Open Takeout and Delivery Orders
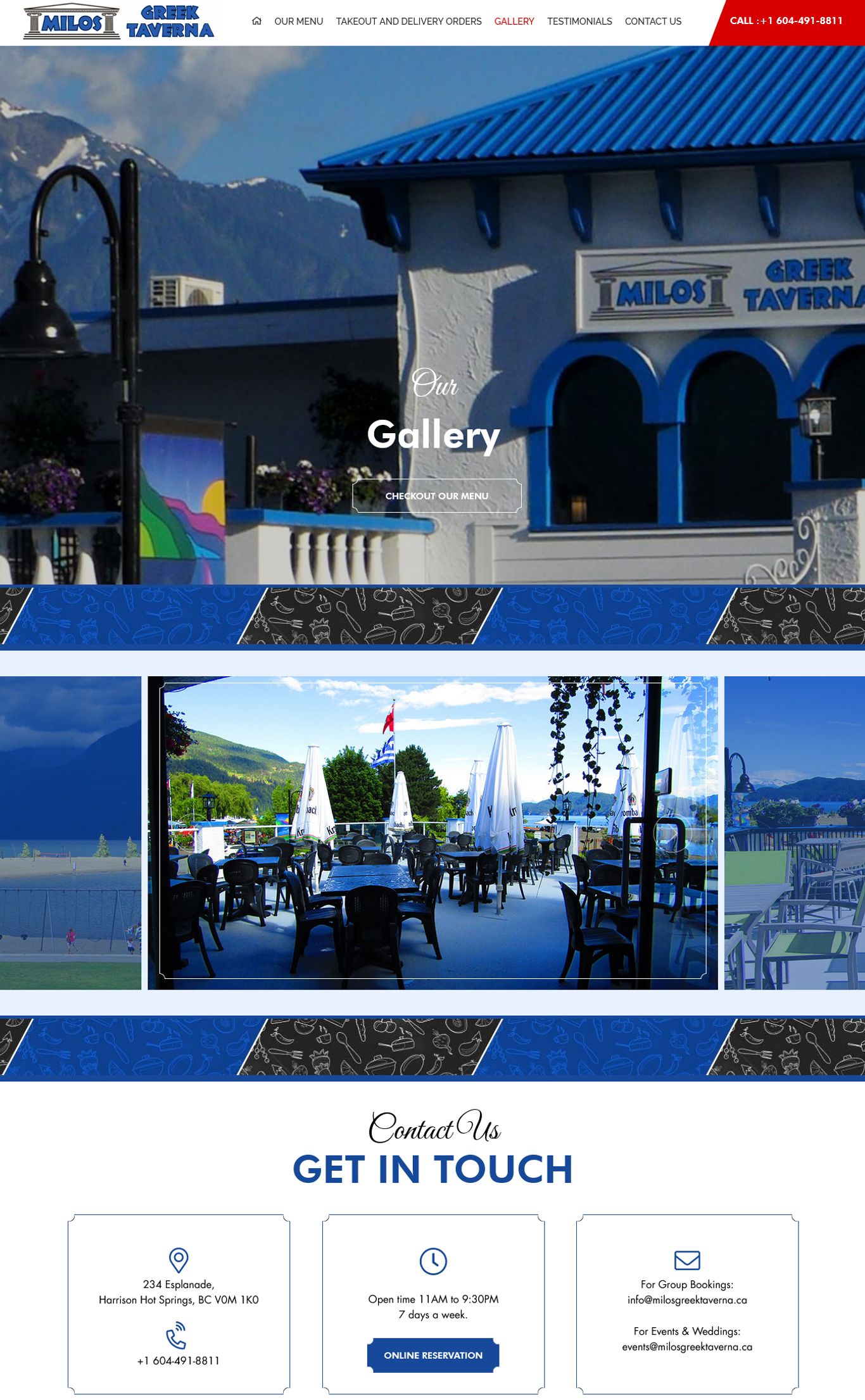This screenshot has height=1400, width=865. pos(408,22)
